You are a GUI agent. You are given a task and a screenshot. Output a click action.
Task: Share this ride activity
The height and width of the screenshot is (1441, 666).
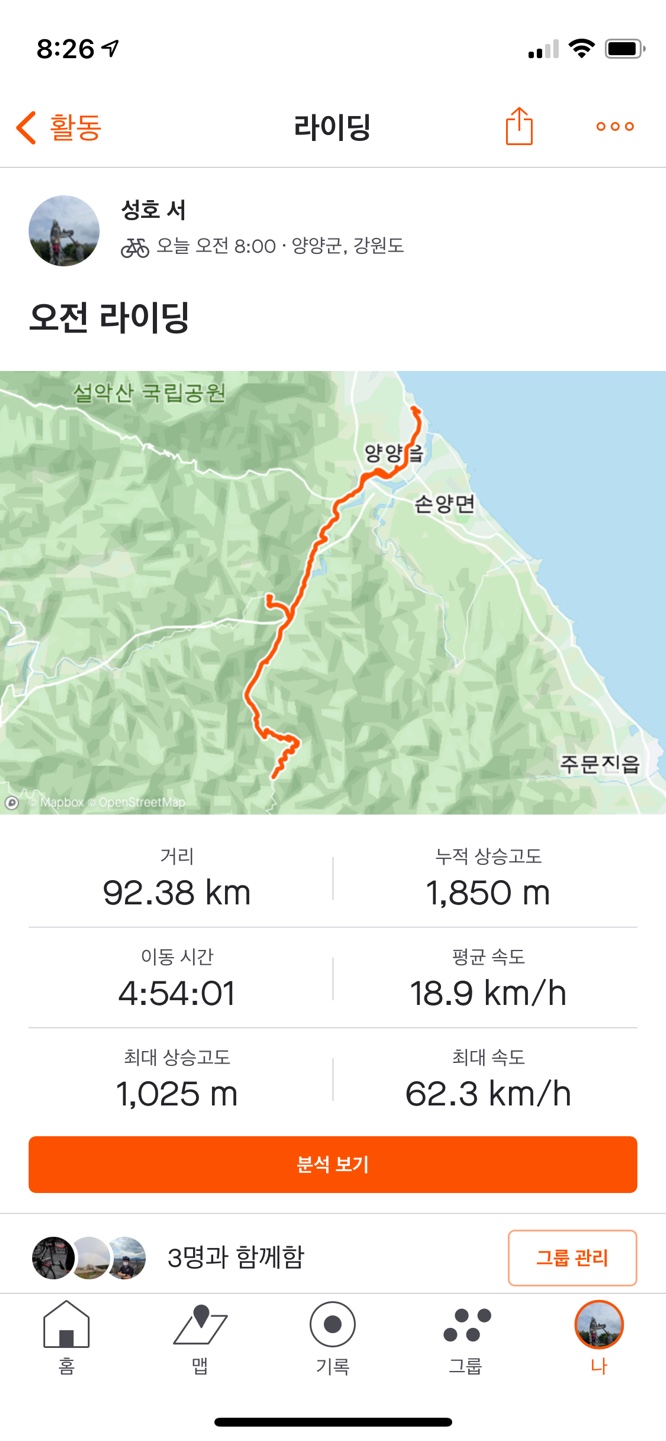pyautogui.click(x=518, y=127)
